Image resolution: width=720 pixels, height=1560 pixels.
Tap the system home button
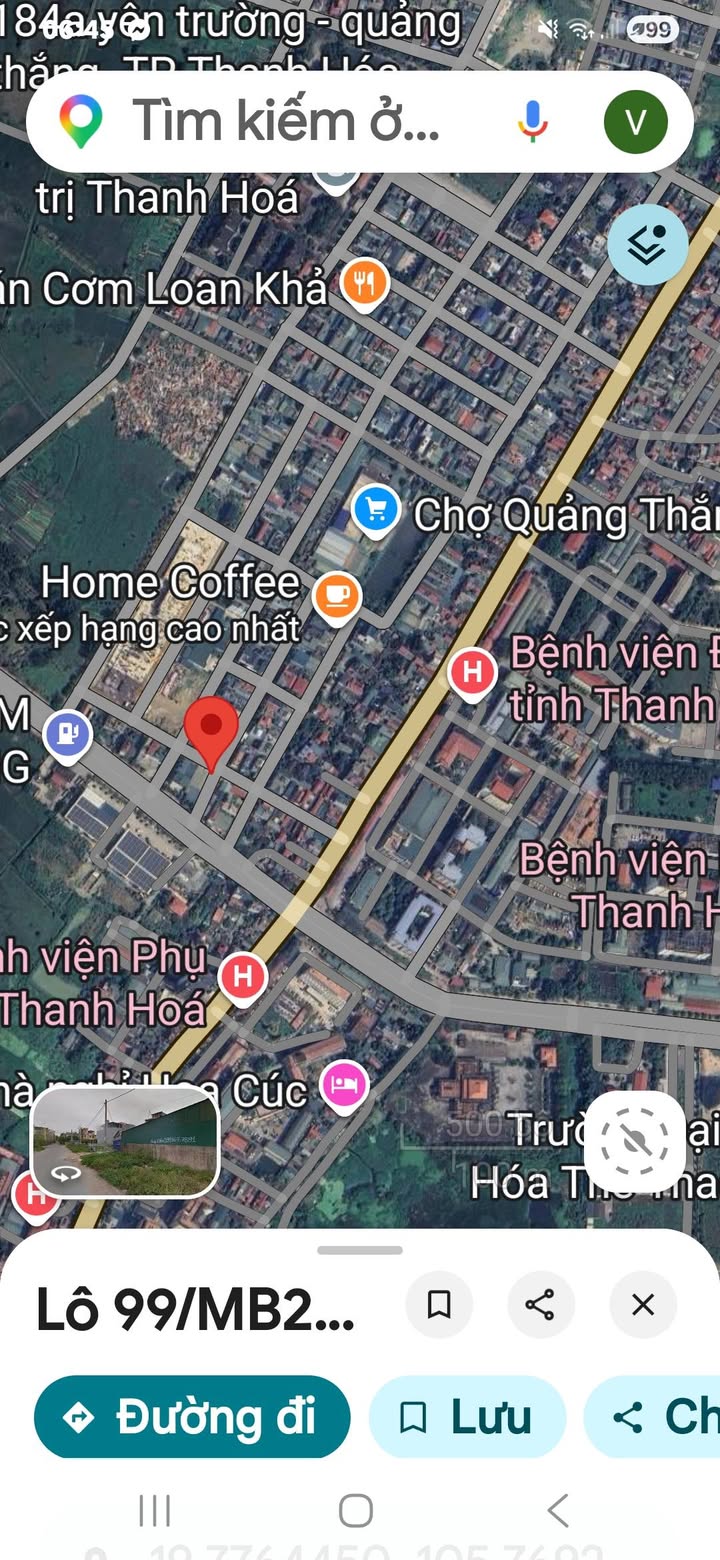[x=356, y=1510]
